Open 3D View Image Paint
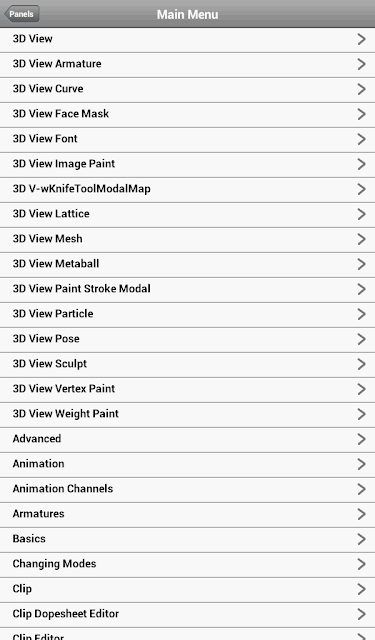 click(187, 165)
